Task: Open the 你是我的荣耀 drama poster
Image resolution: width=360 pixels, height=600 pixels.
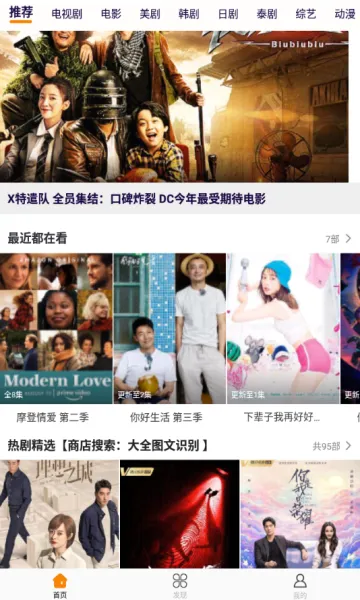Action: pos(300,514)
